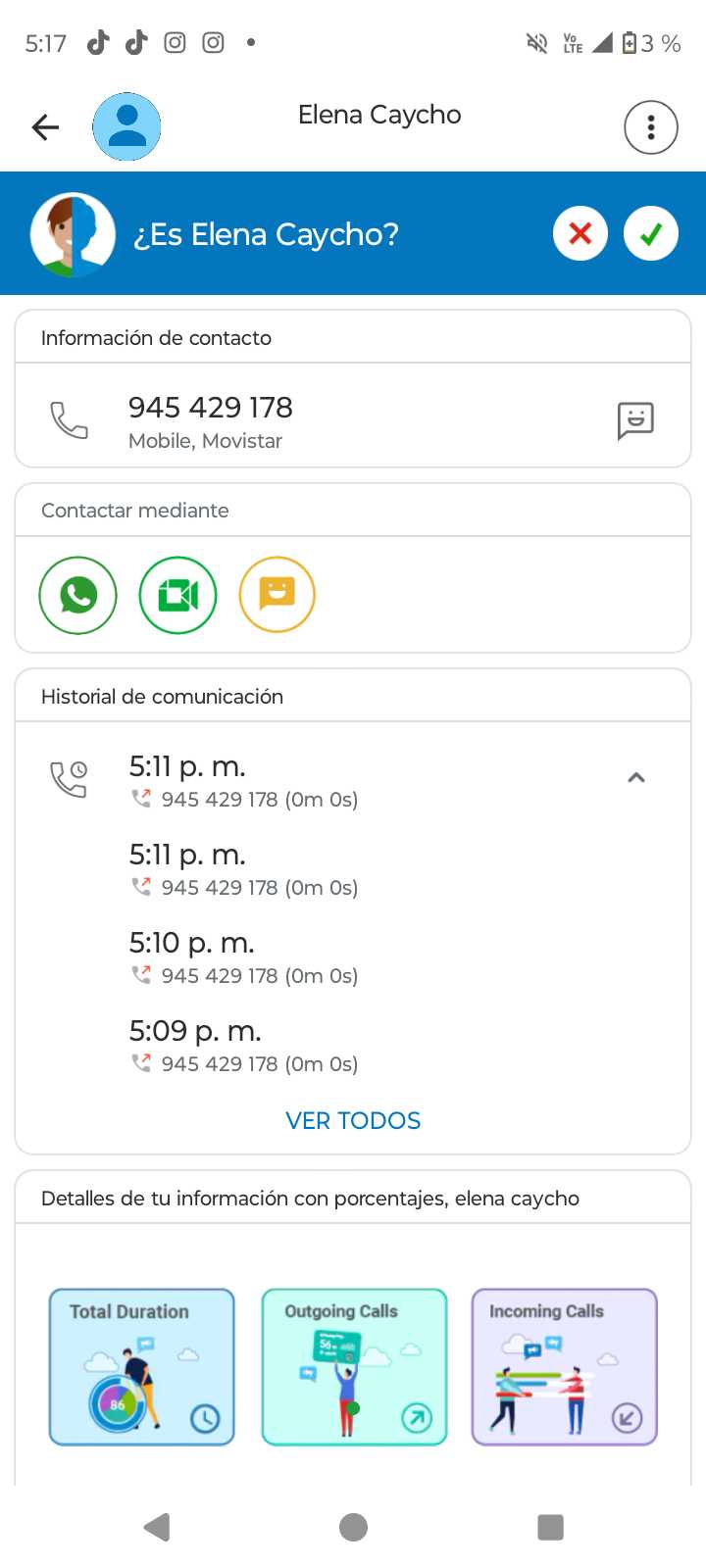View the Outgoing Calls card

point(354,1367)
